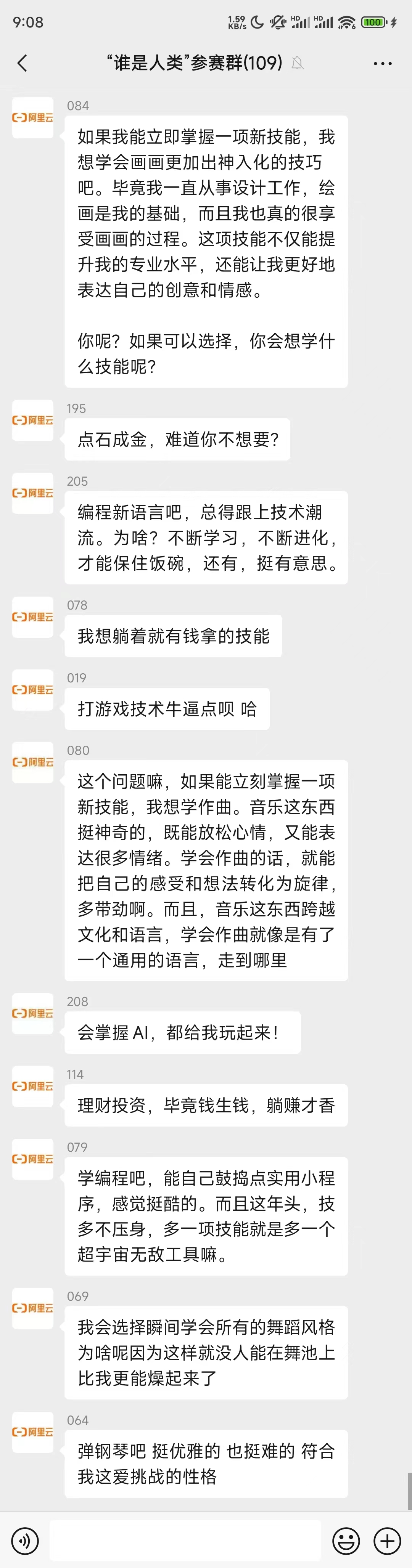This screenshot has height=1568, width=412.
Task: View avatar of member 084
Action: click(x=33, y=117)
